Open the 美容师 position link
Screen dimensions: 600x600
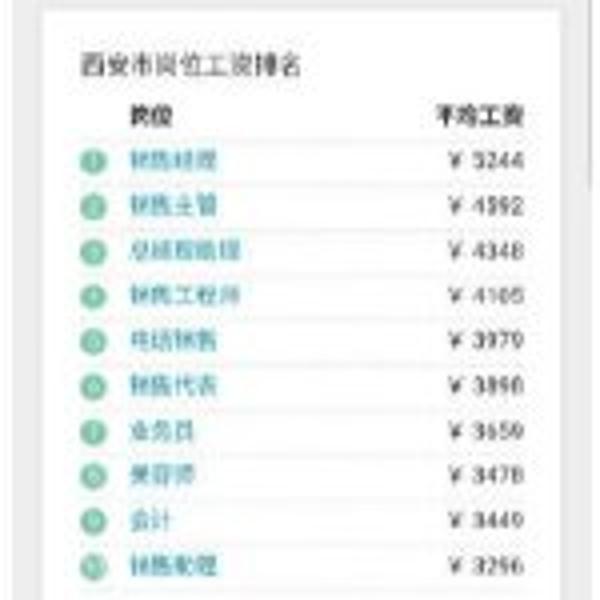pos(162,476)
